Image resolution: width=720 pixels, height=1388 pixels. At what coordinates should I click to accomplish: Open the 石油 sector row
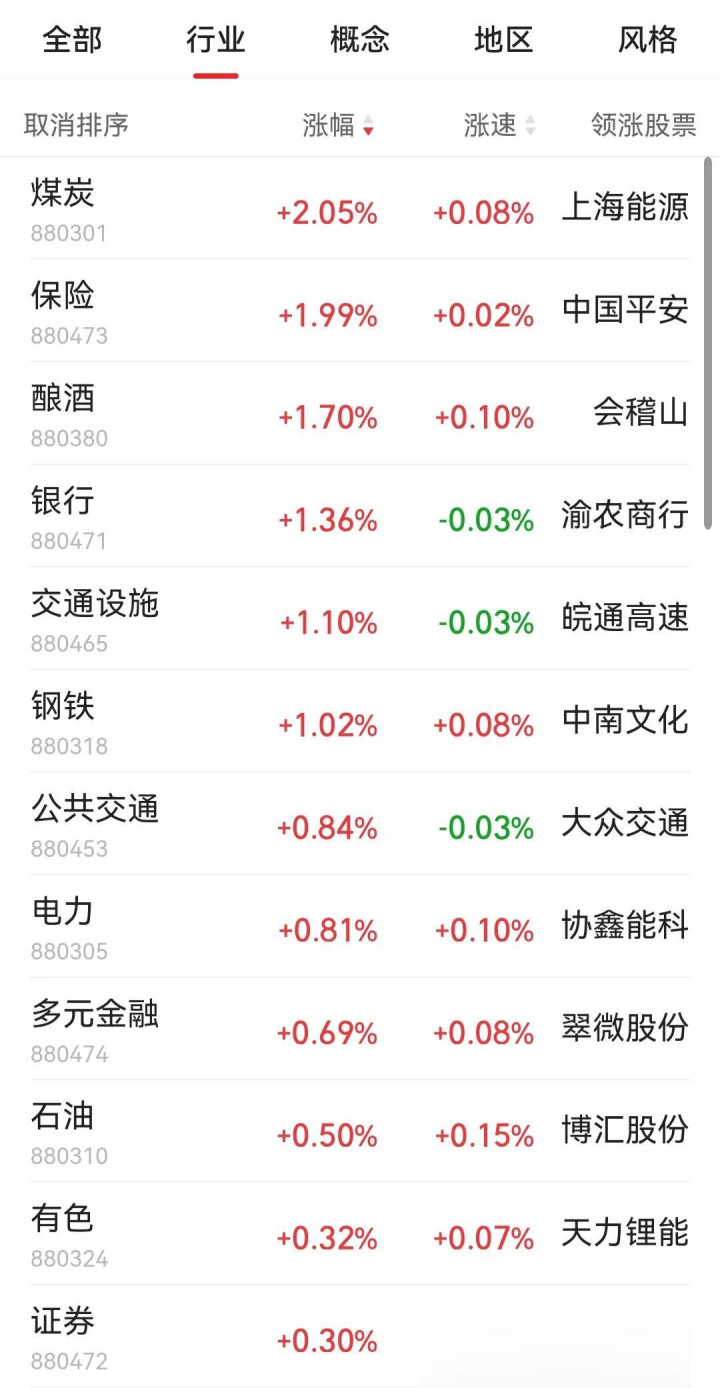[x=360, y=1132]
